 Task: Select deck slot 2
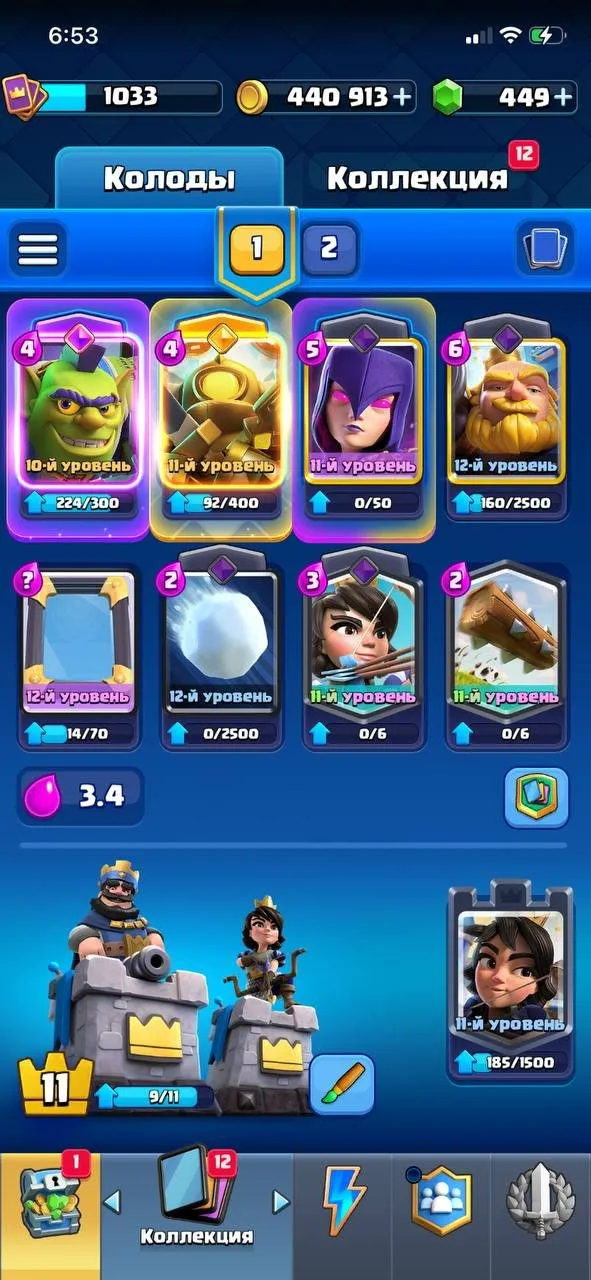[329, 247]
